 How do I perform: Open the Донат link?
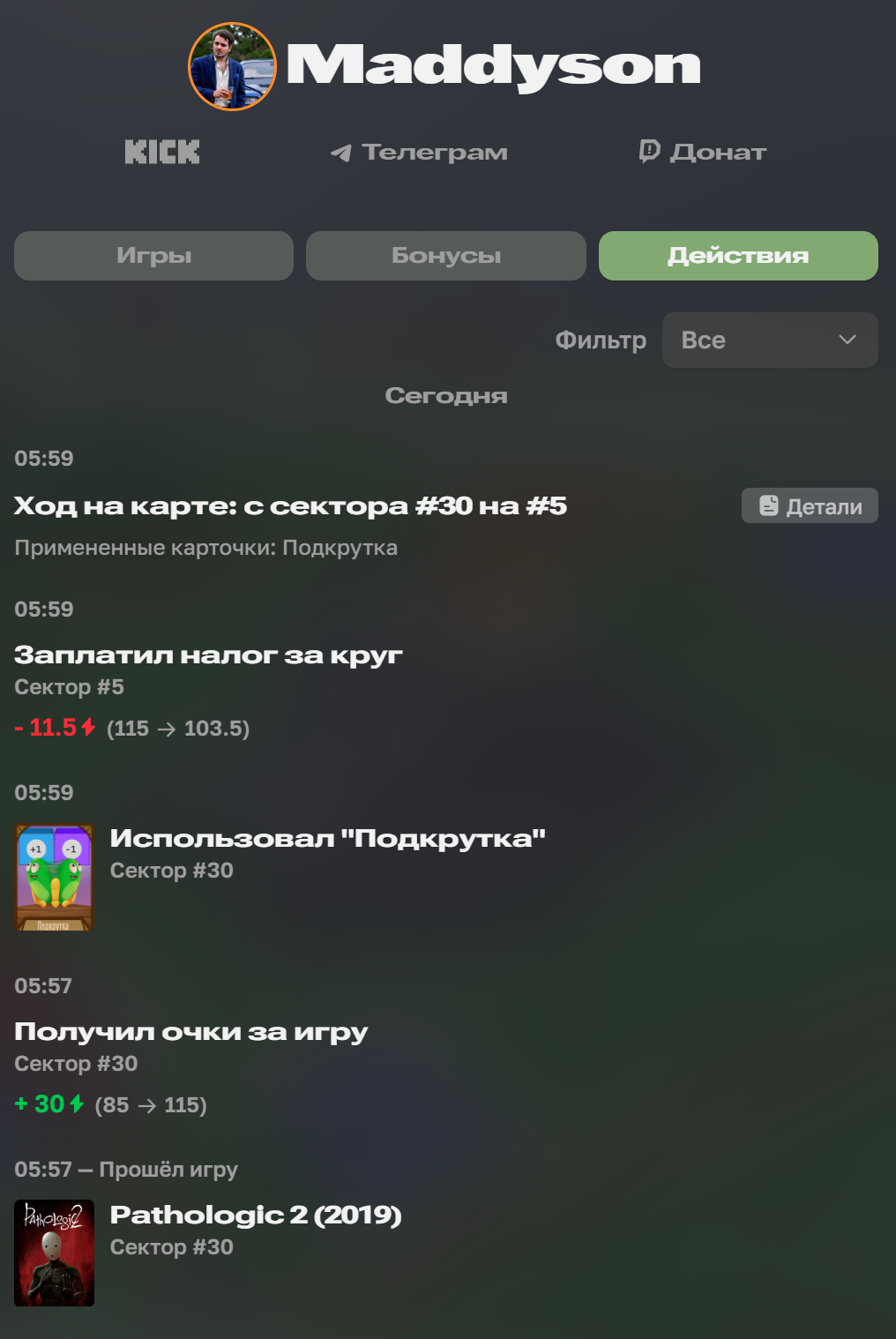point(703,153)
